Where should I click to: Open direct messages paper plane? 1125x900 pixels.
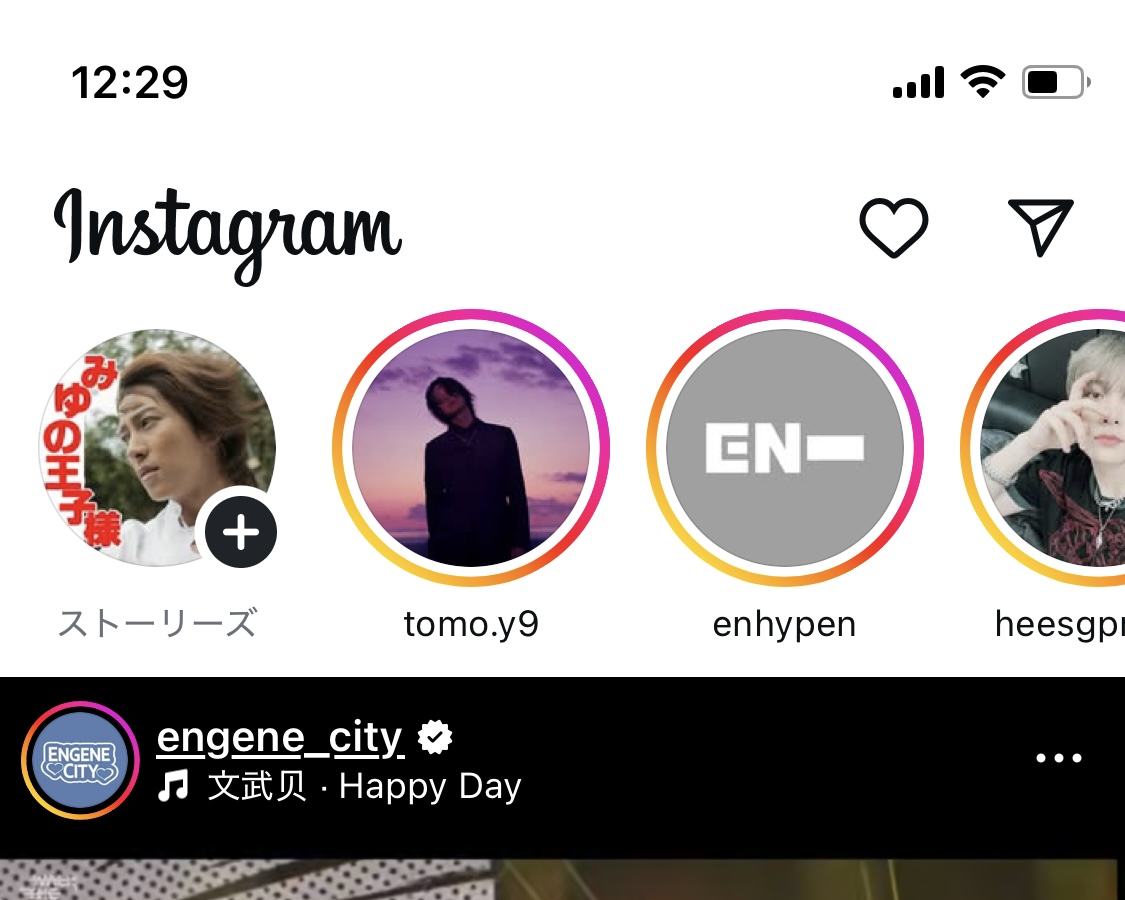click(1040, 226)
